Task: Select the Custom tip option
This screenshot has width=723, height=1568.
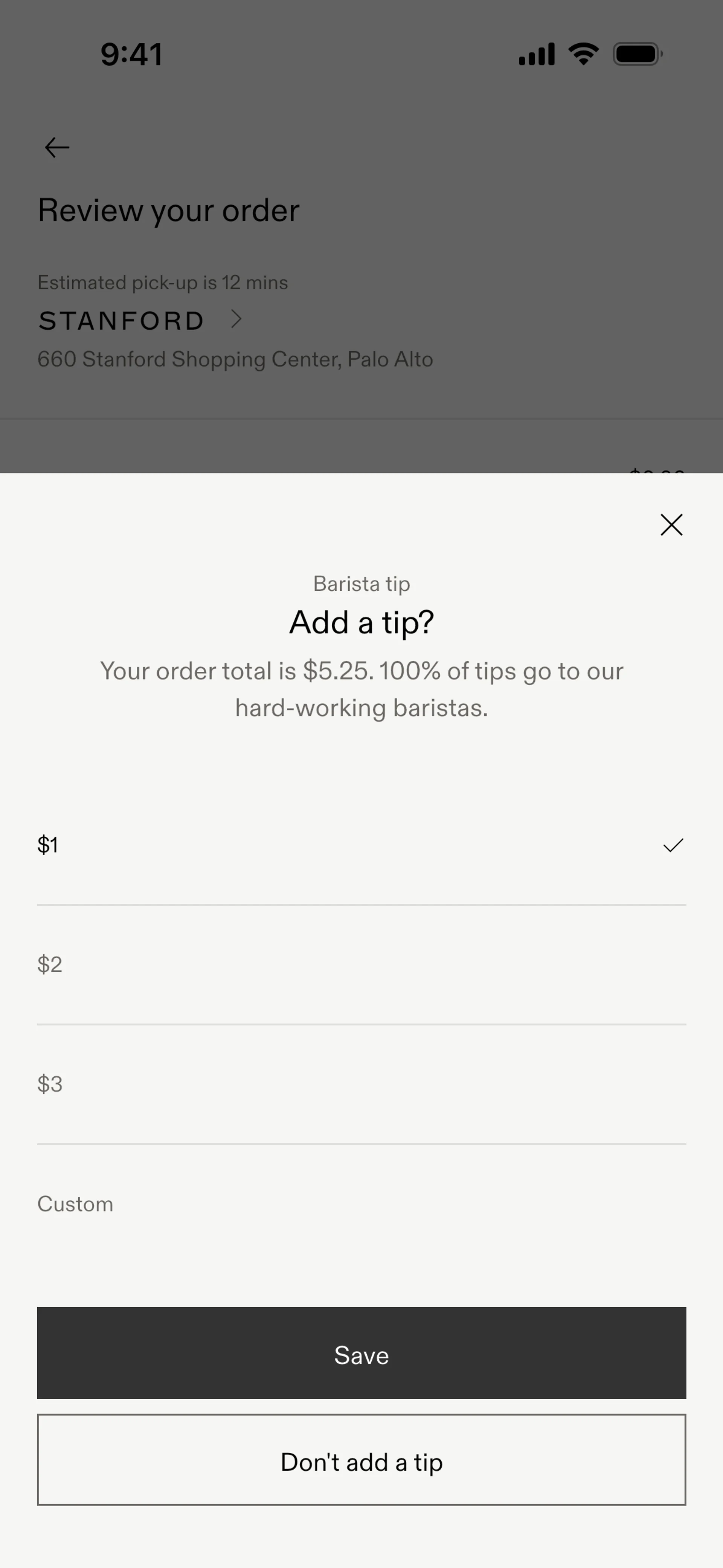Action: point(361,1204)
